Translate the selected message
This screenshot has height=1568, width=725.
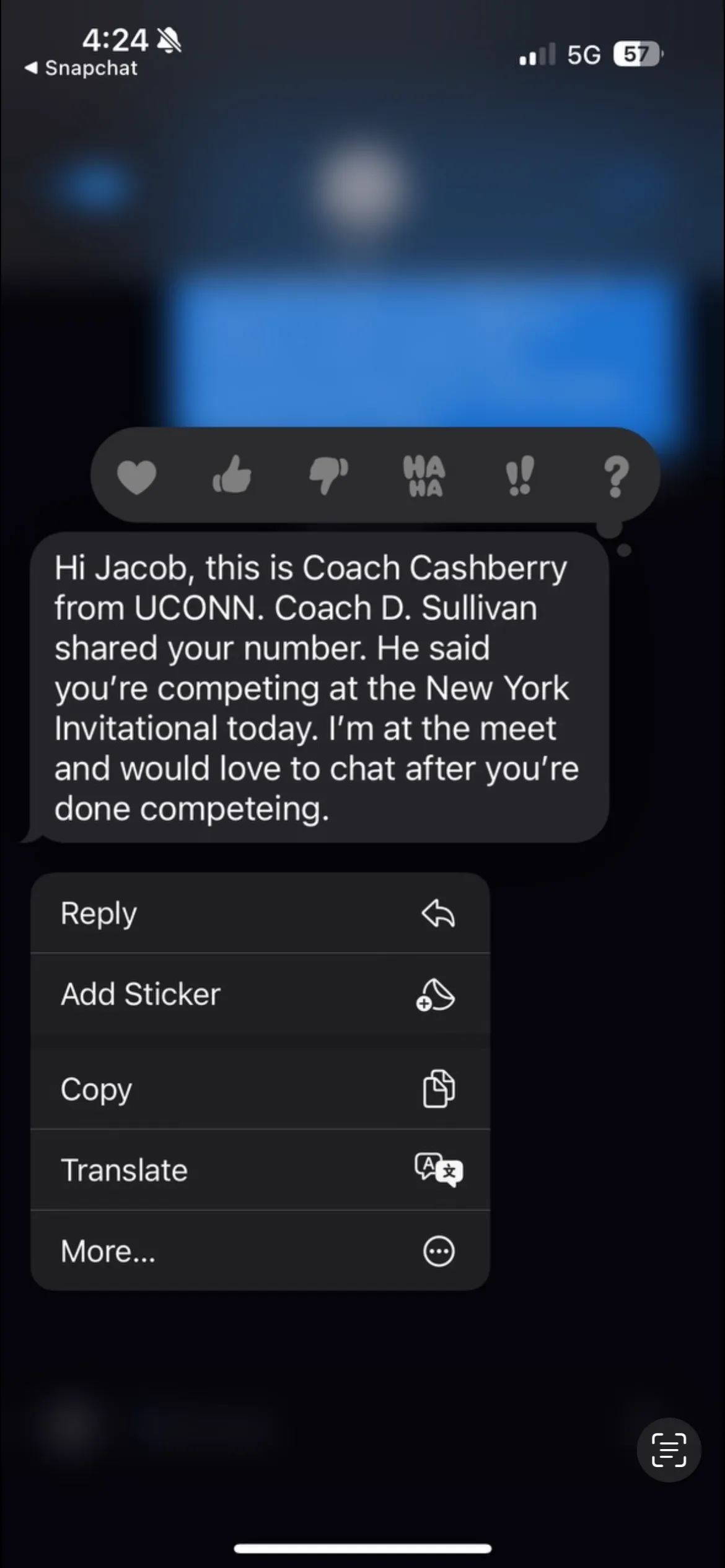pos(260,1170)
